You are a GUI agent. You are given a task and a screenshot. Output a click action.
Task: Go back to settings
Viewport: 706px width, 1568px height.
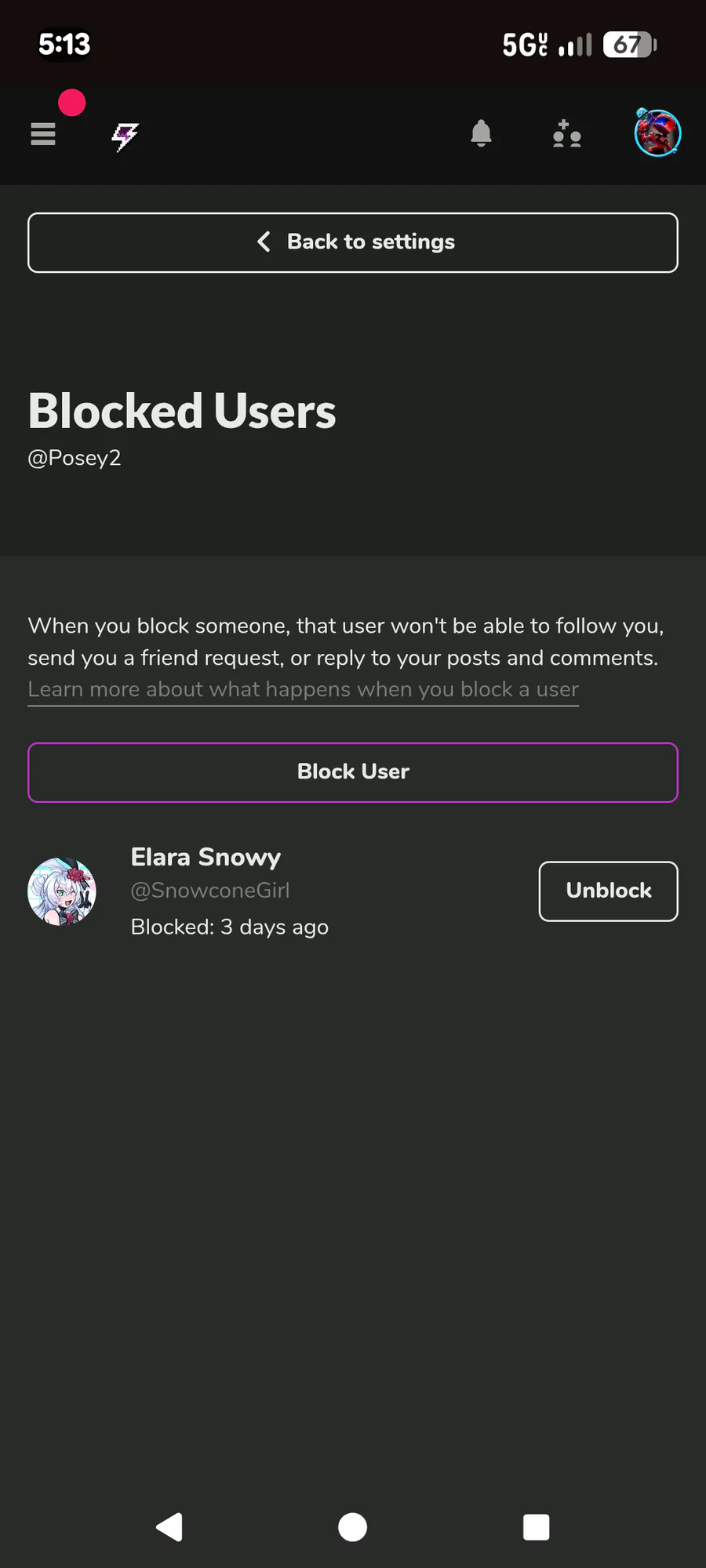(x=353, y=242)
